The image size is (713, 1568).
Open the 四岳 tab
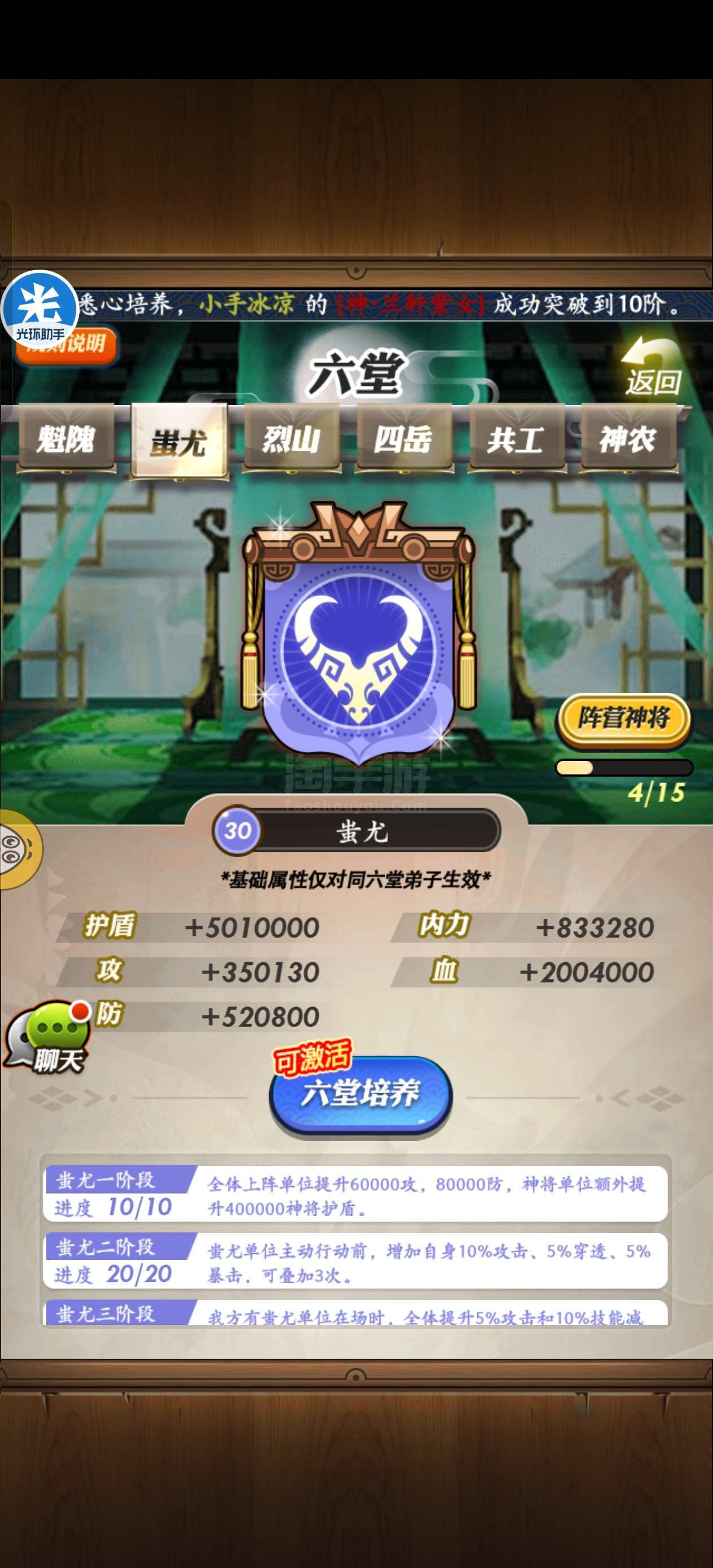pos(404,438)
